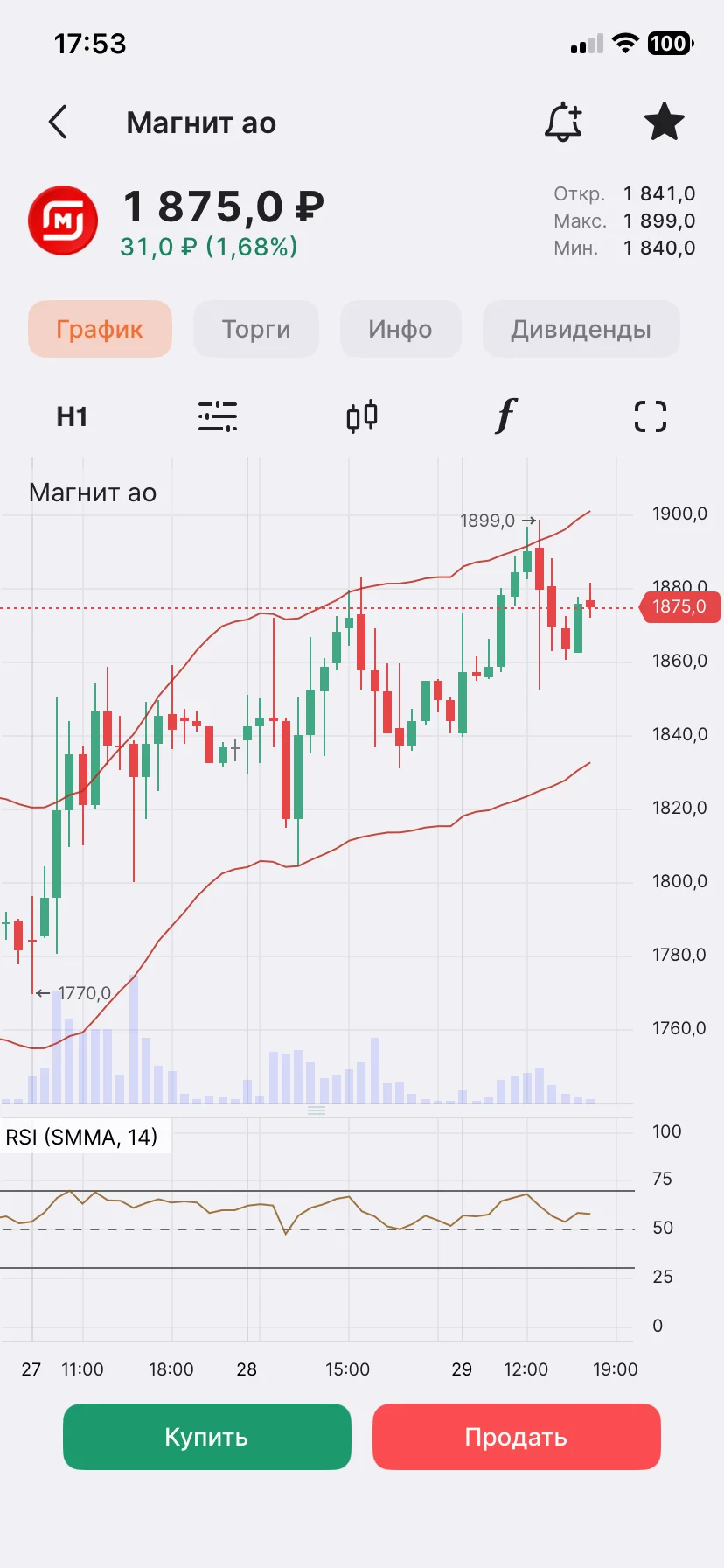
Task: Open the indicators function icon
Action: [506, 416]
